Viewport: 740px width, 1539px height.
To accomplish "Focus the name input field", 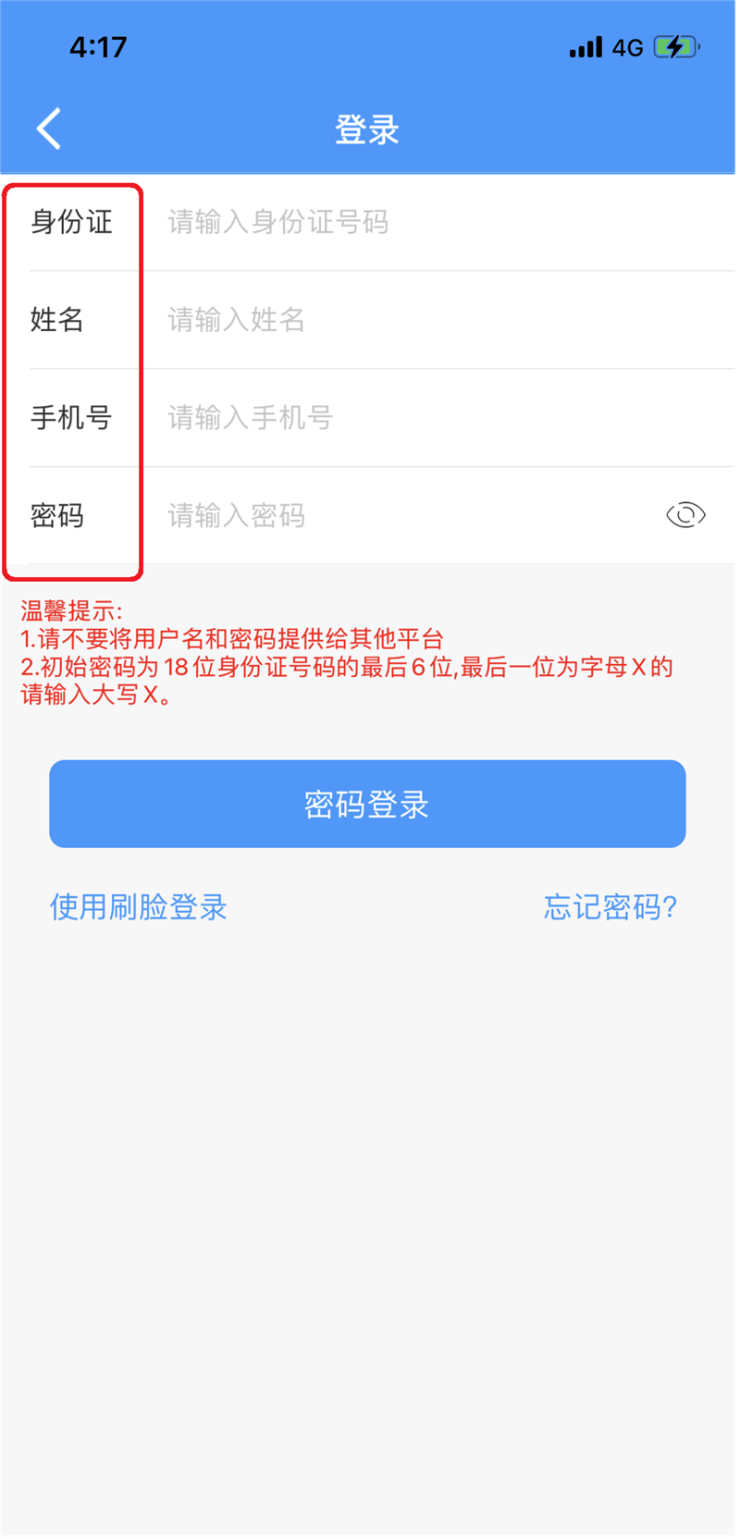I will click(x=450, y=320).
